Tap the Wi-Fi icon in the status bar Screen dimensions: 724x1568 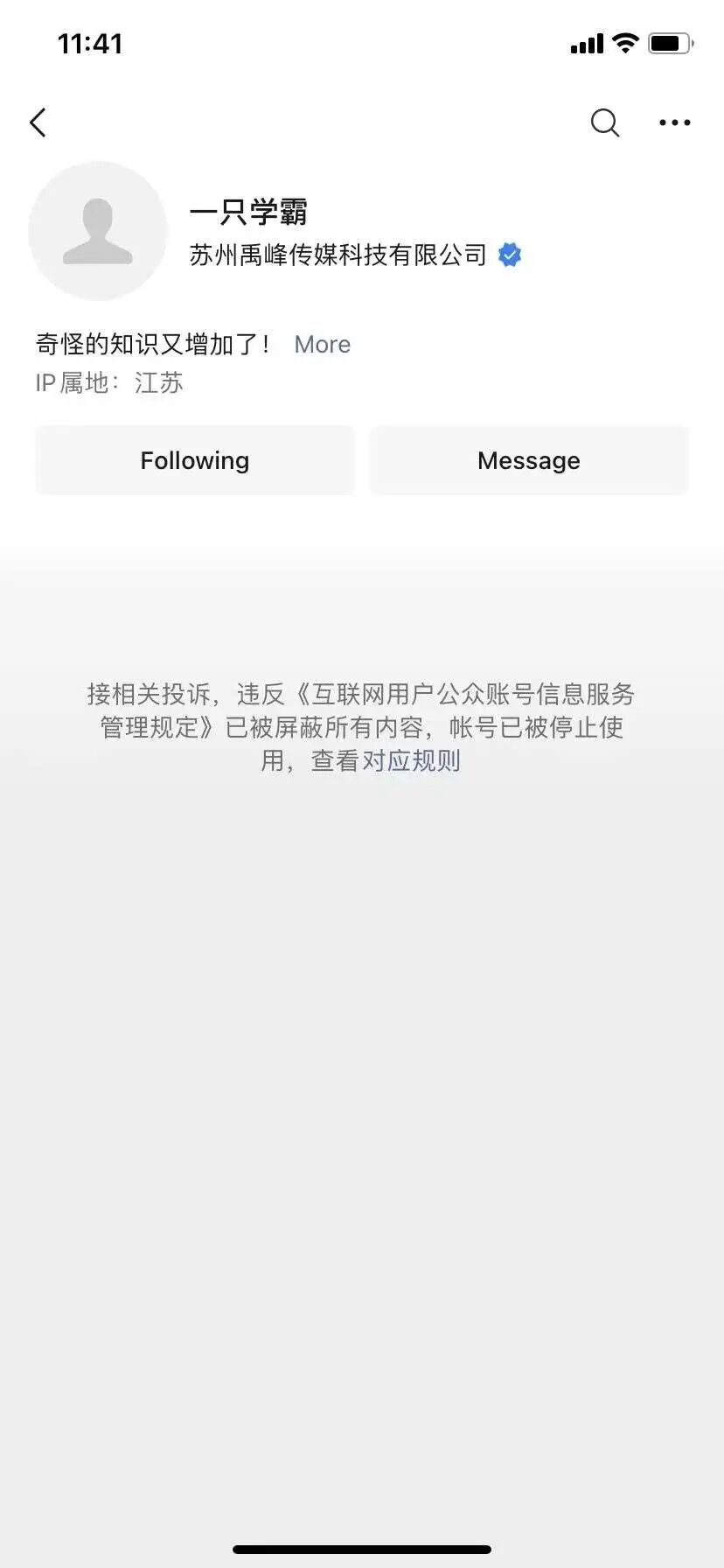[x=626, y=42]
